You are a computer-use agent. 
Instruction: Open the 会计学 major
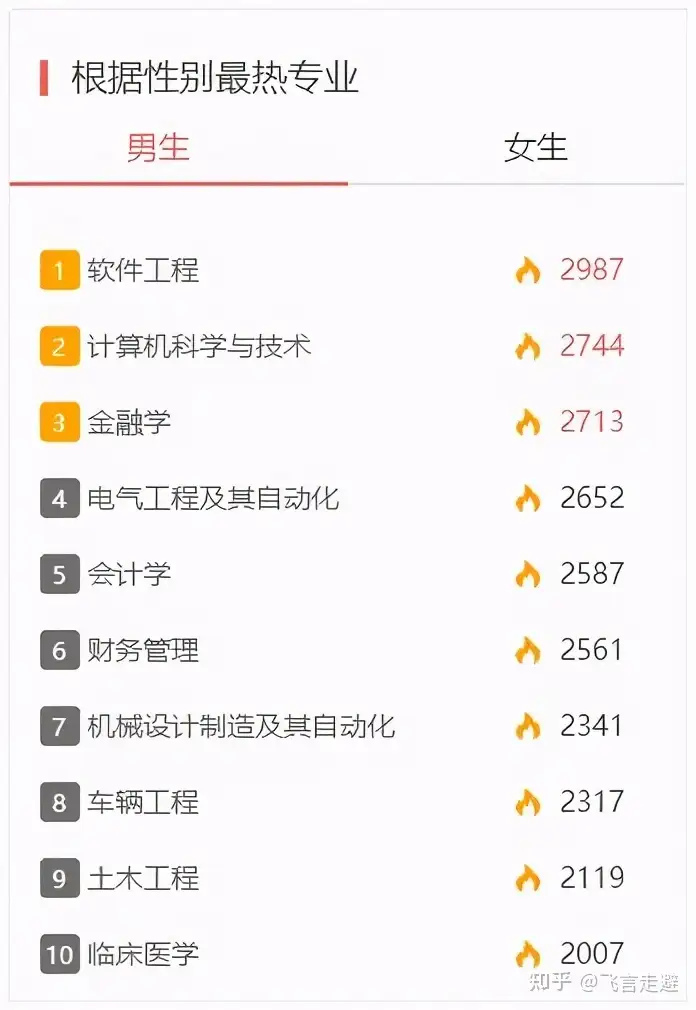[129, 574]
